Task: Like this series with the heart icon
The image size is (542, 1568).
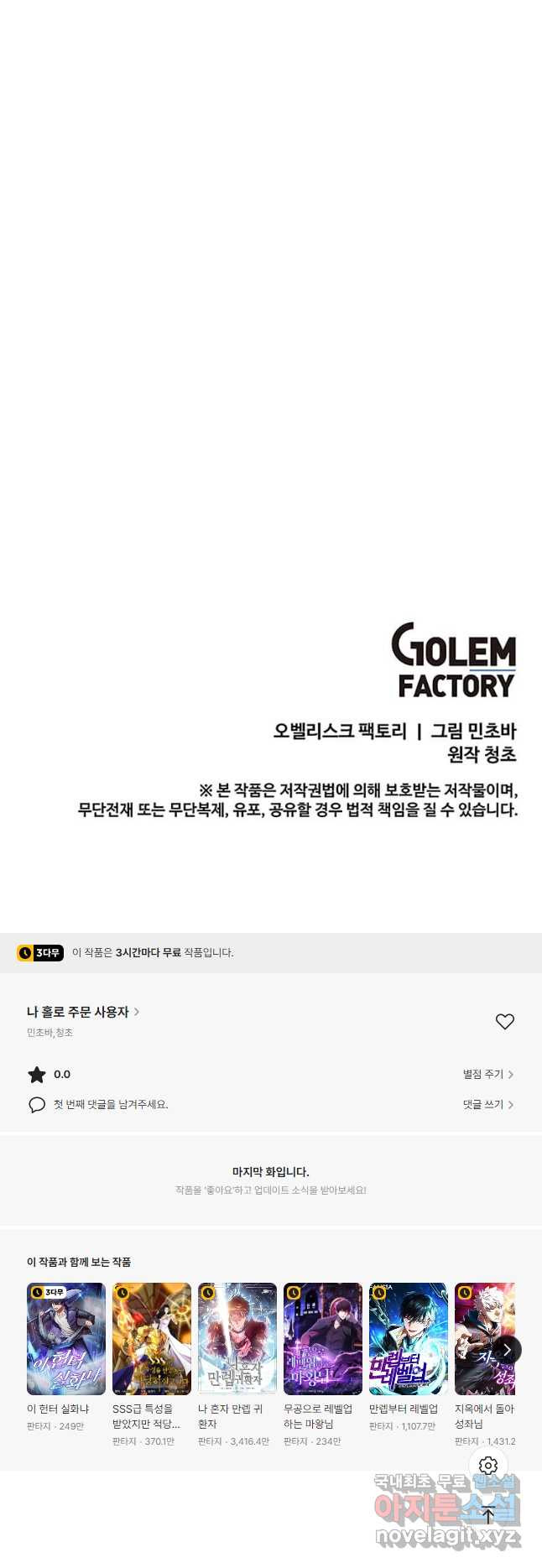Action: [504, 1021]
